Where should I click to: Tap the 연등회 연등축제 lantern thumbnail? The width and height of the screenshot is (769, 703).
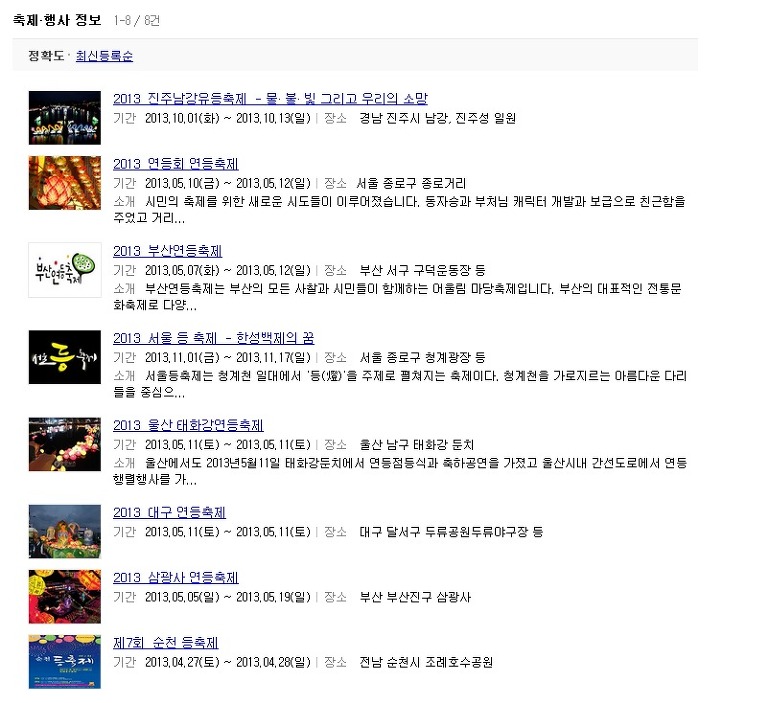[65, 183]
